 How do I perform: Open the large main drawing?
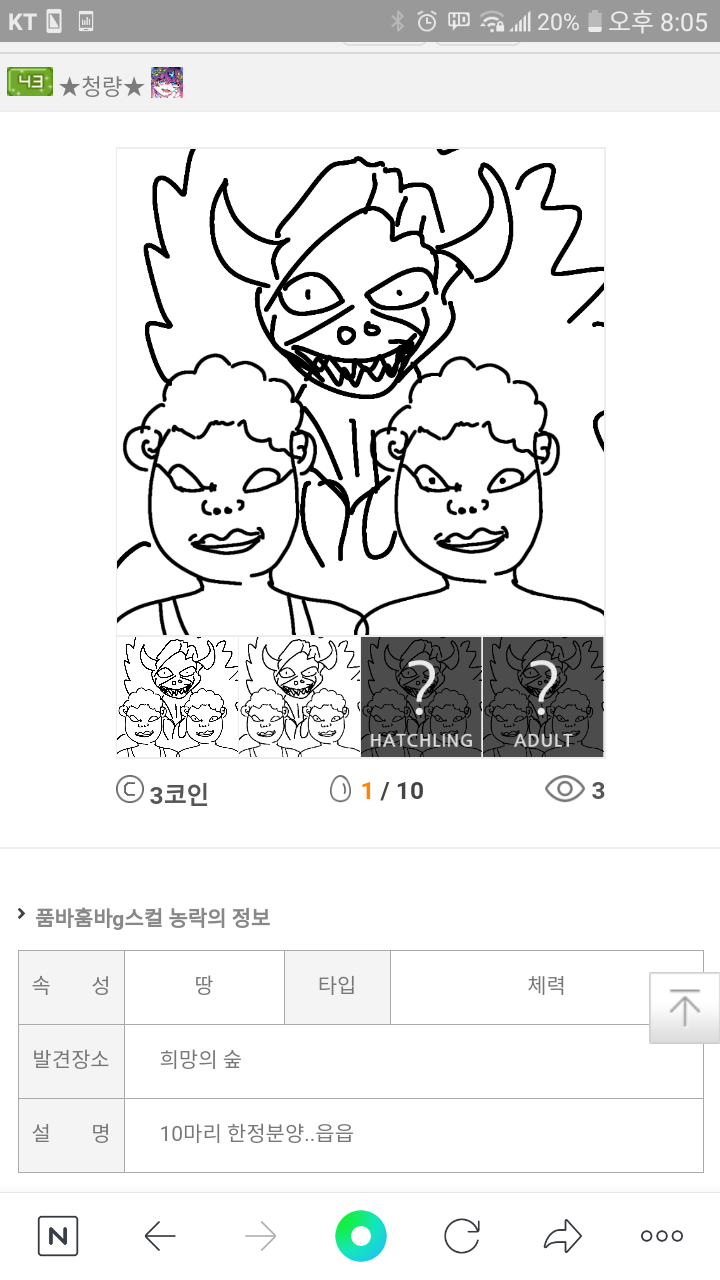(361, 392)
